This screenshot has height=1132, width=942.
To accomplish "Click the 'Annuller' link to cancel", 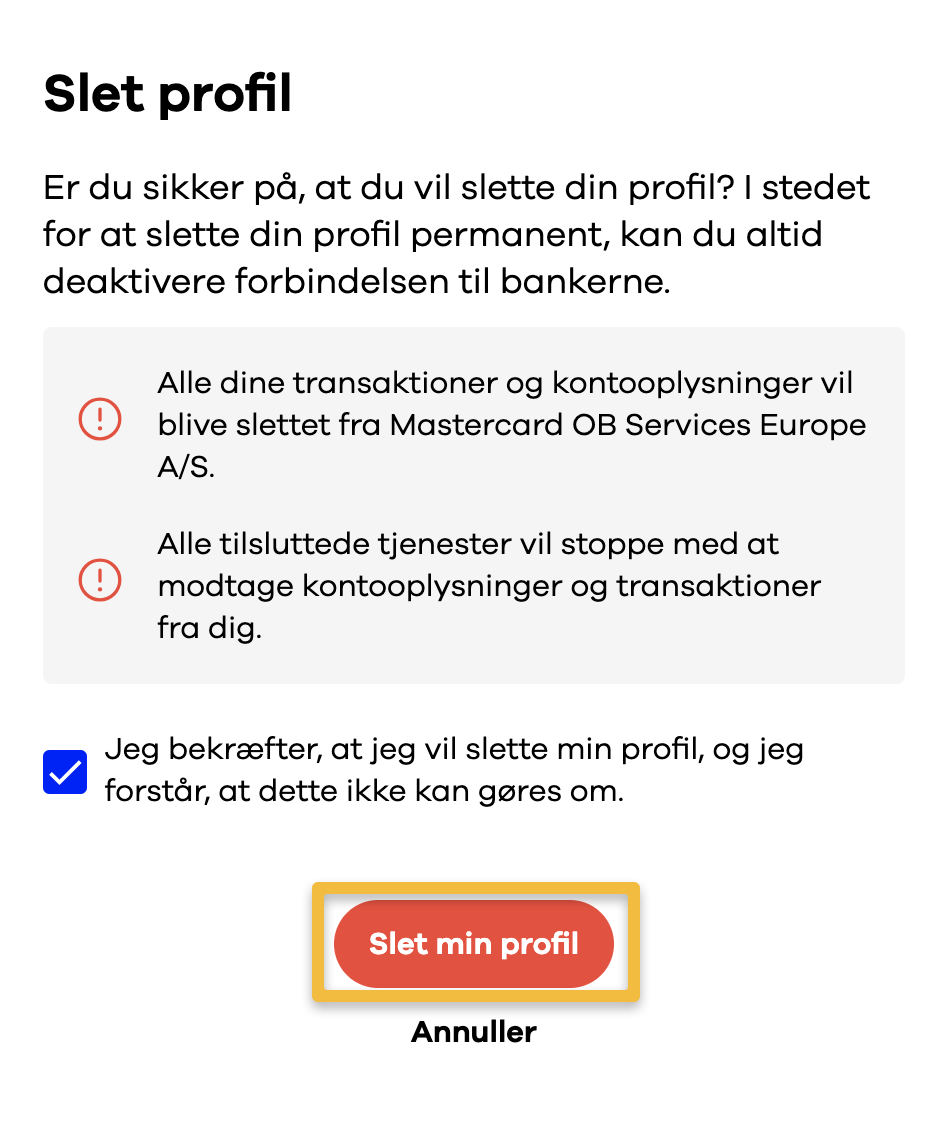I will 472,1032.
